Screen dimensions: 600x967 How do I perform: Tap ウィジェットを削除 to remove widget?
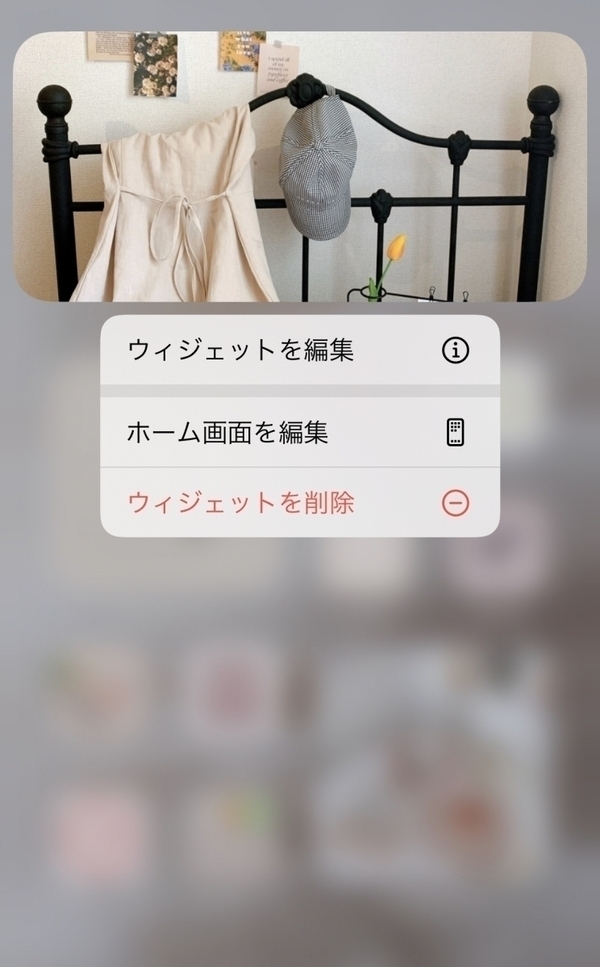(x=299, y=502)
